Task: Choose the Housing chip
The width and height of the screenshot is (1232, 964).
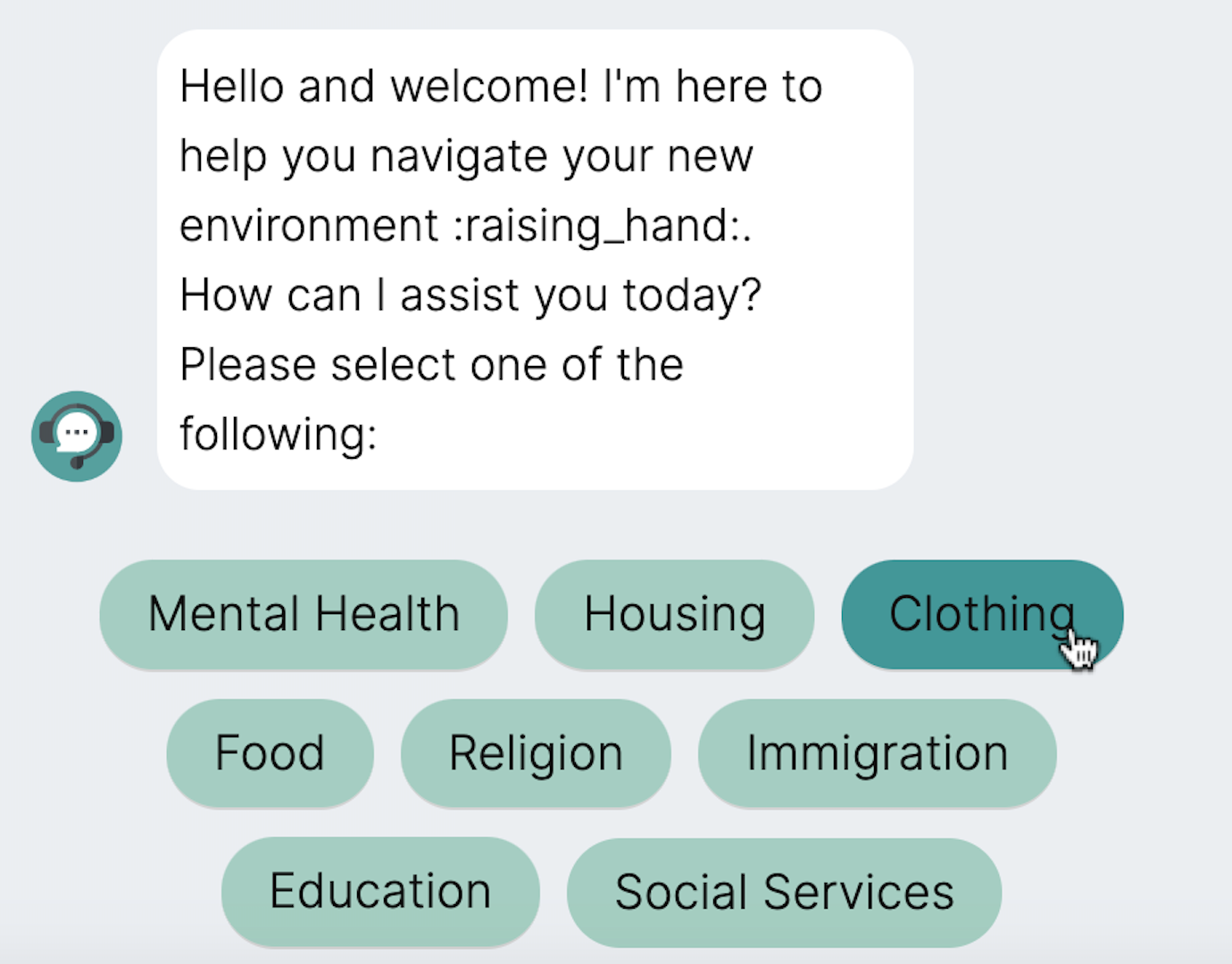Action: point(674,614)
